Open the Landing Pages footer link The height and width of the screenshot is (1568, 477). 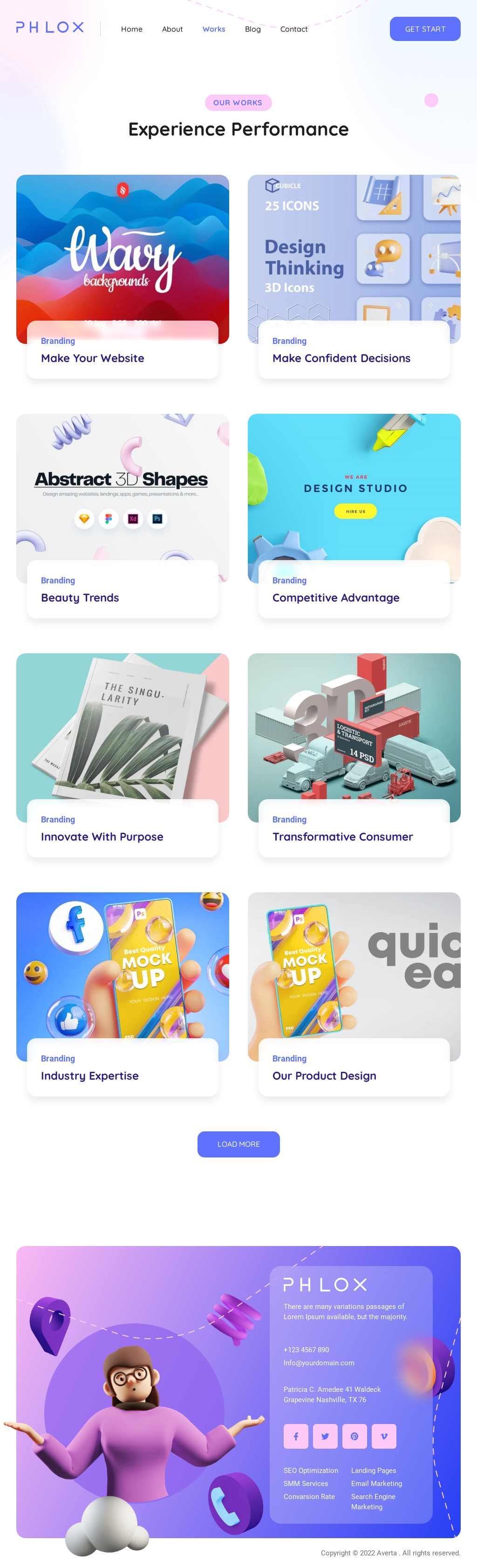pyautogui.click(x=373, y=1471)
